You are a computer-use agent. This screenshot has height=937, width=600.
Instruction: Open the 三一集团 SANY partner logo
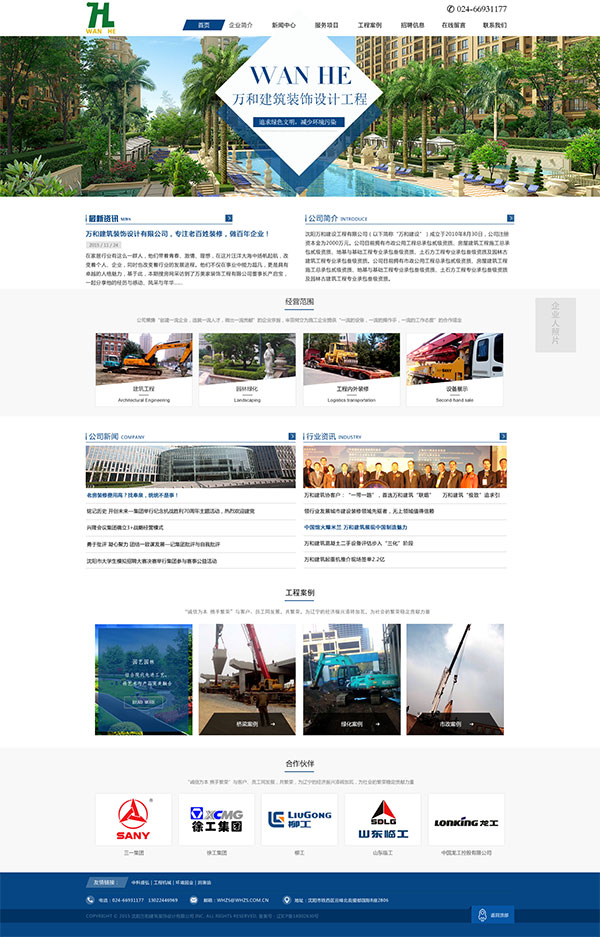point(133,820)
